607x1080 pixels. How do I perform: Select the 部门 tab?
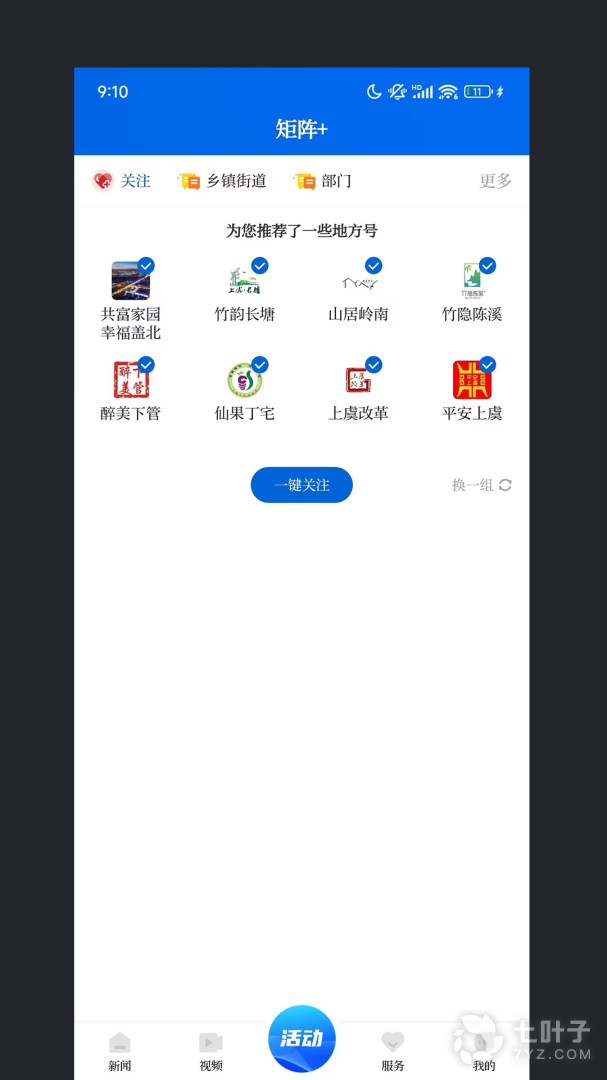click(x=322, y=181)
